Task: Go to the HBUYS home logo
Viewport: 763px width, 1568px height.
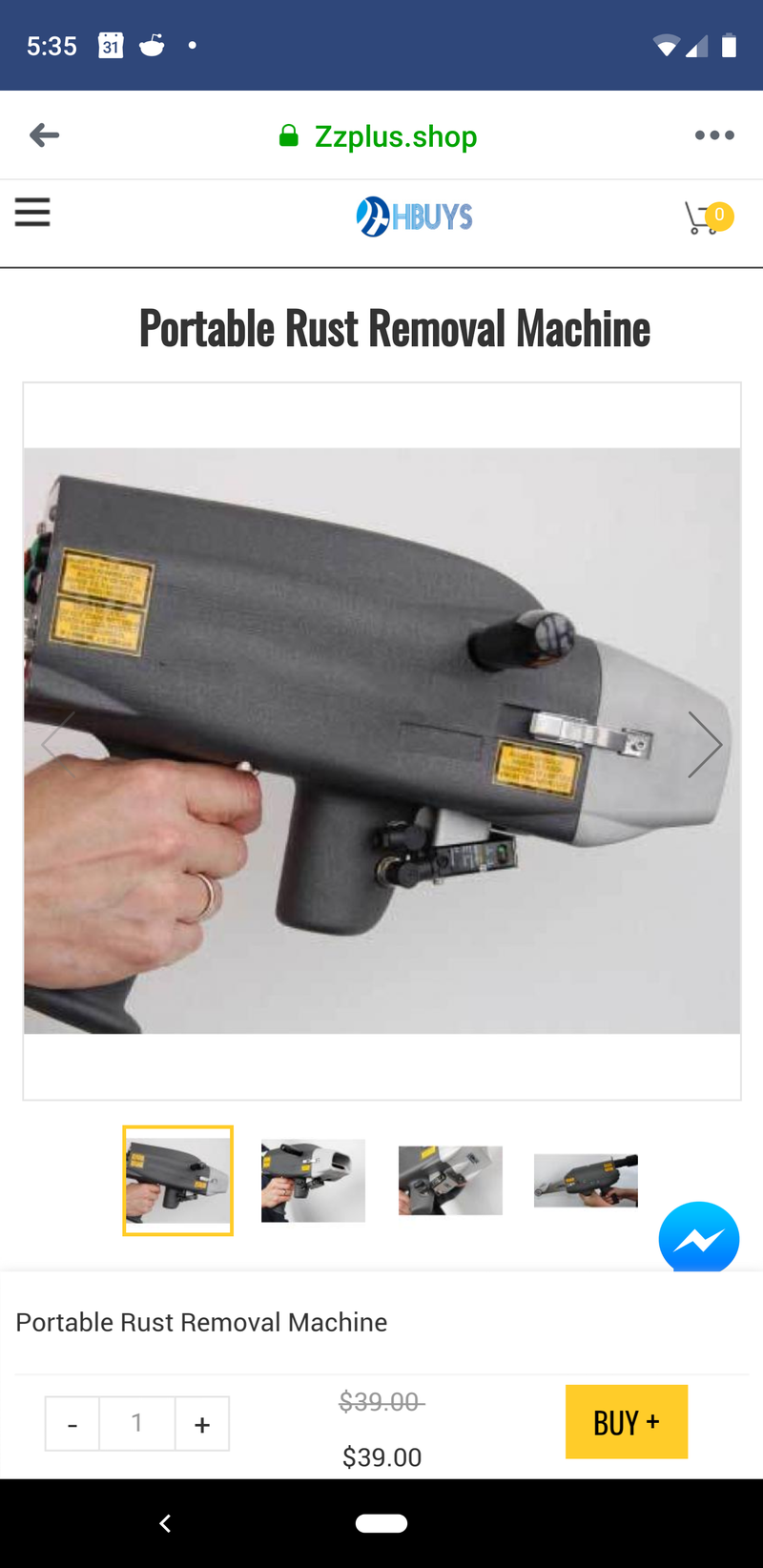Action: point(414,217)
